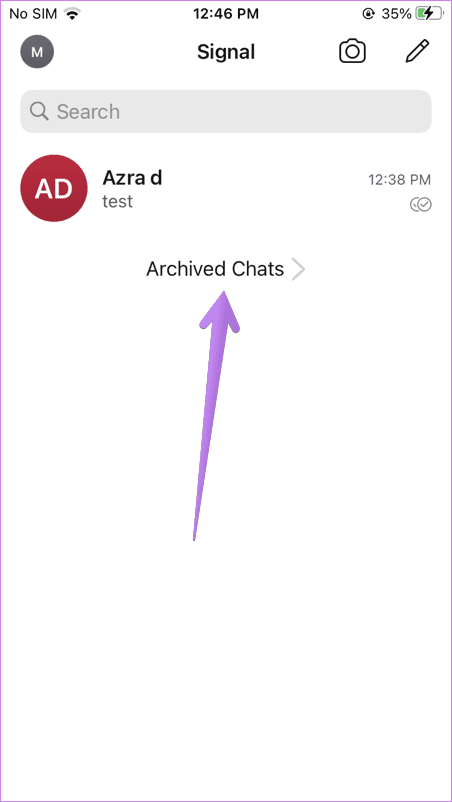Open the profile avatar M
452x802 pixels.
coord(37,52)
